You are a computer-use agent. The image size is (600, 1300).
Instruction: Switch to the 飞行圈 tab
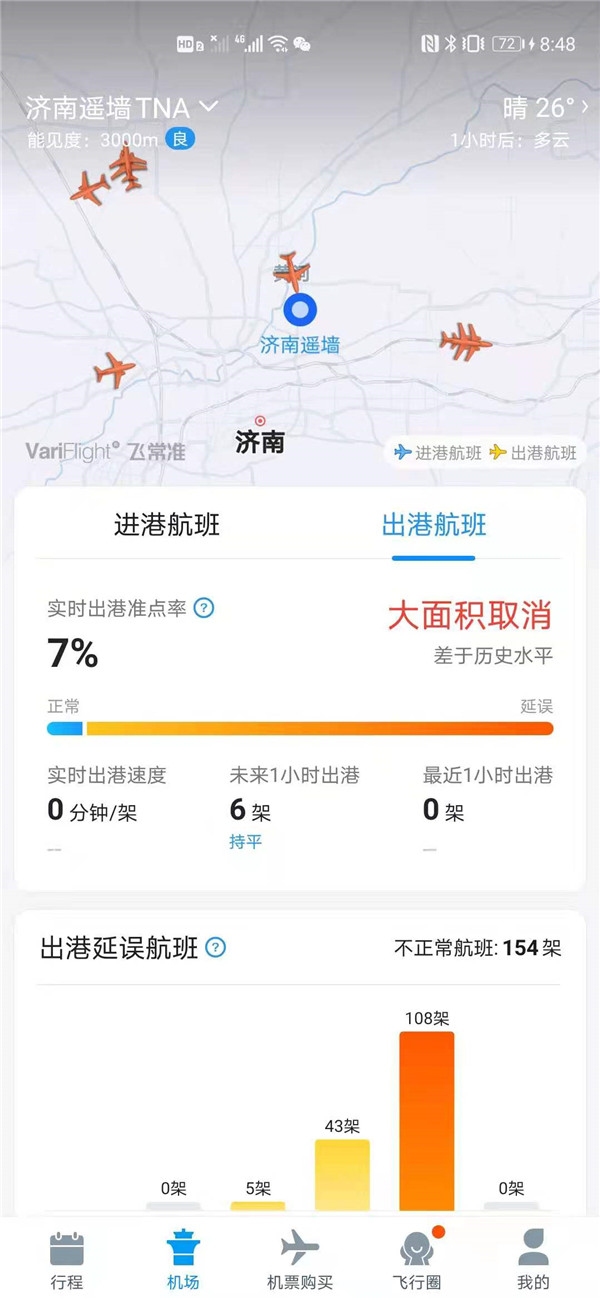(417, 1260)
